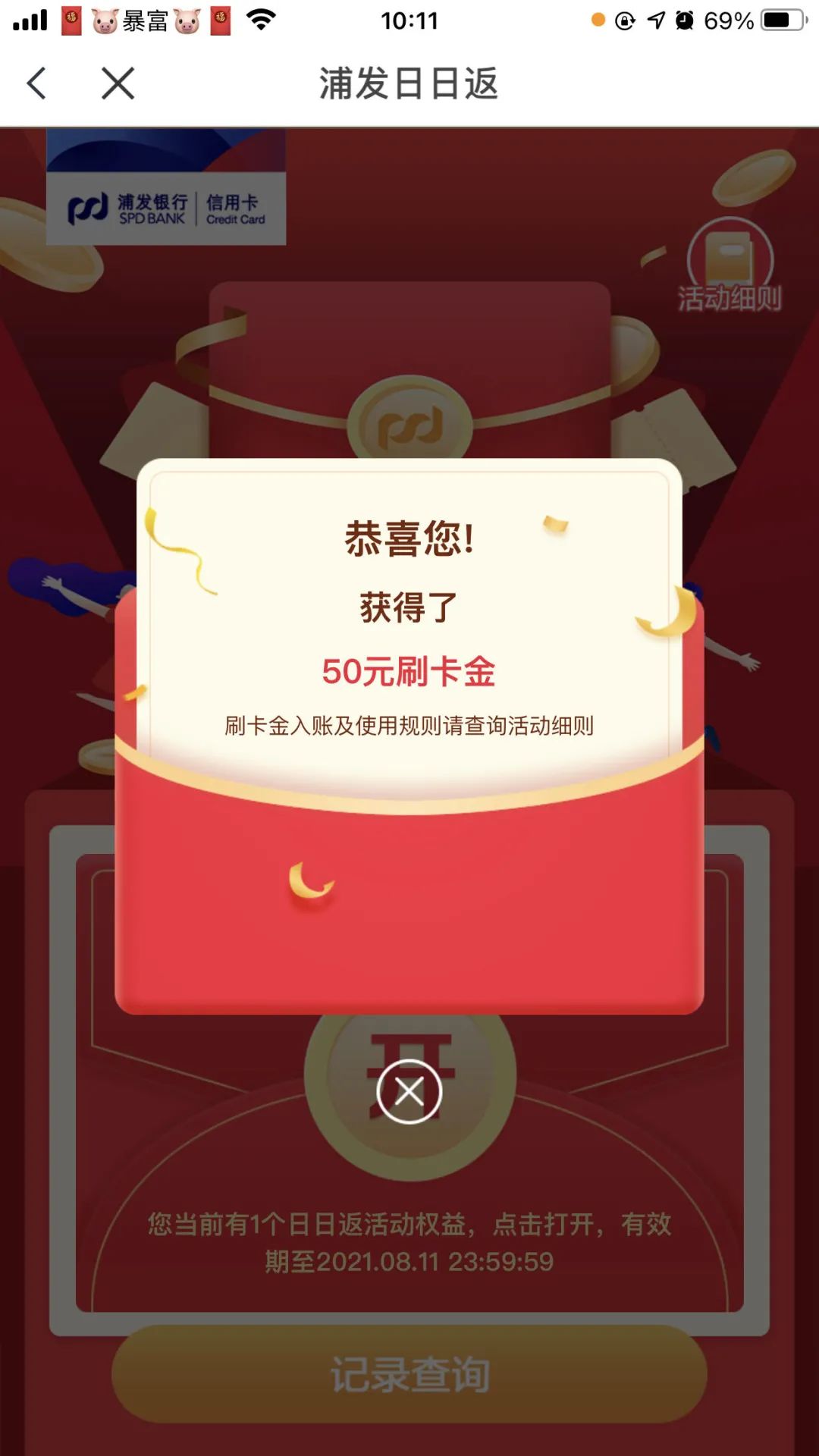The height and width of the screenshot is (1456, 819).
Task: Open 活动细则 activity rules
Action: click(730, 269)
